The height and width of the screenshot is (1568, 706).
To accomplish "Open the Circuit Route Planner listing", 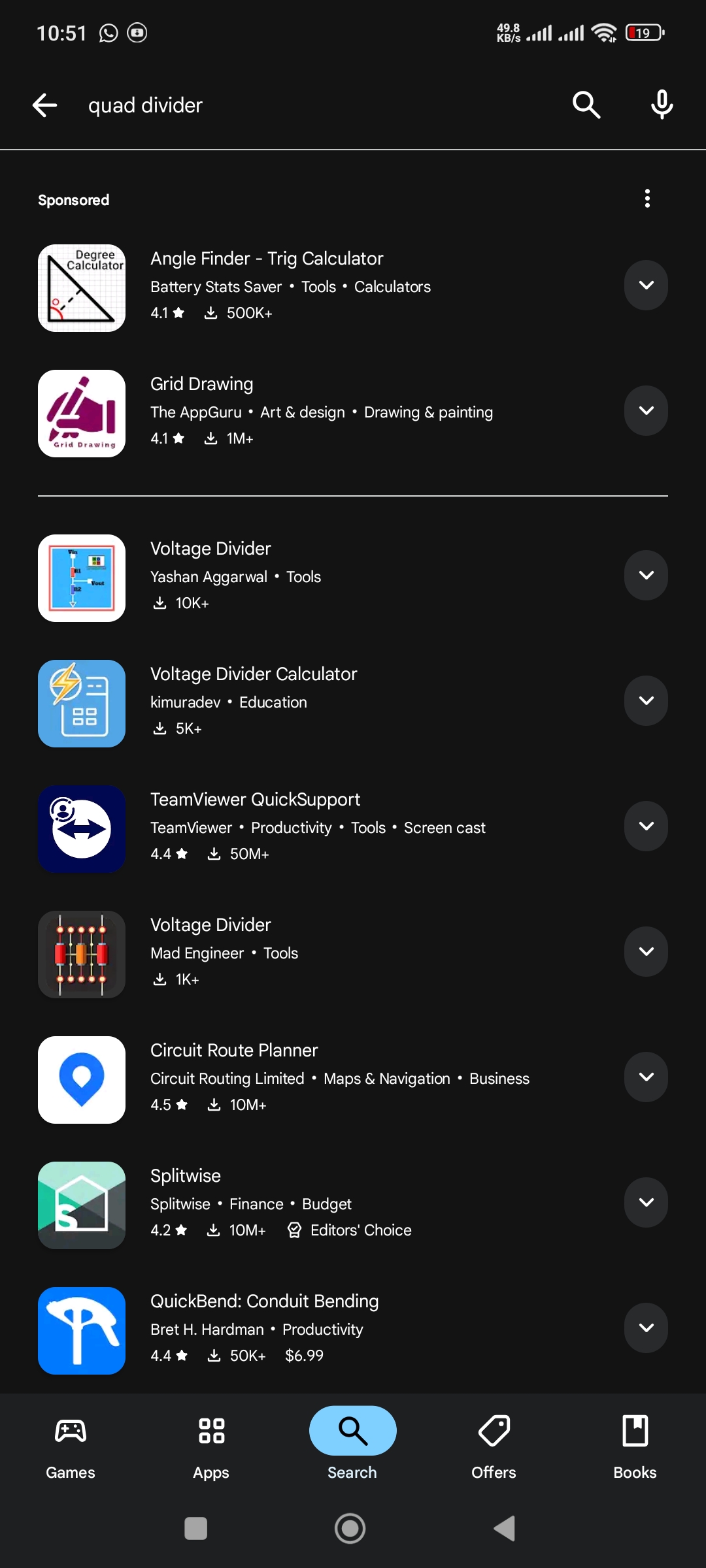I will coord(234,1051).
